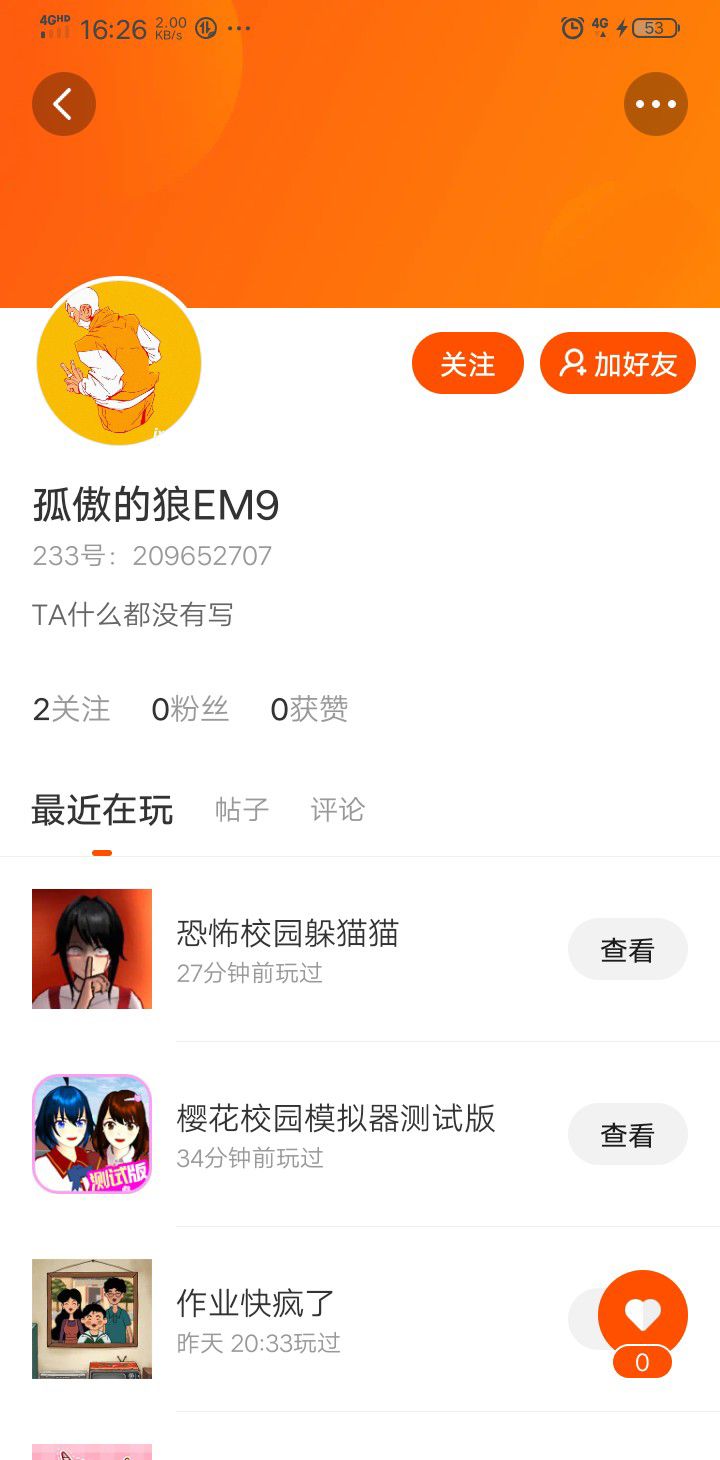Image resolution: width=720 pixels, height=1460 pixels.
Task: Tap the floating heart like button
Action: tap(642, 1314)
